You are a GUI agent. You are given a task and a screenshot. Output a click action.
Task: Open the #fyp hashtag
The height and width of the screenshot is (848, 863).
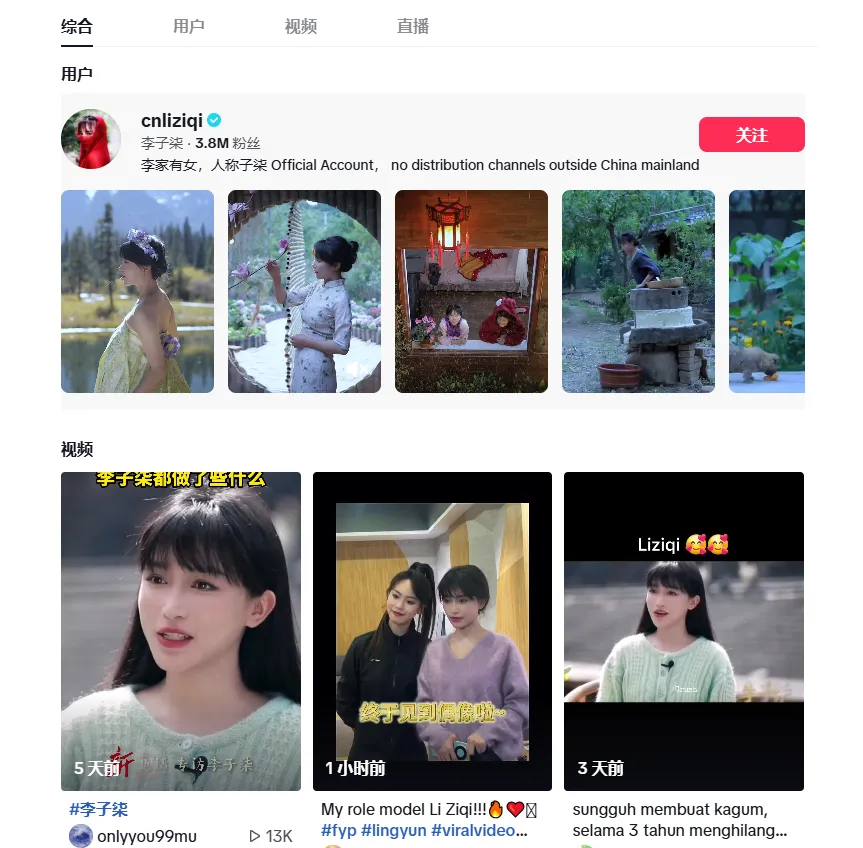pyautogui.click(x=338, y=831)
